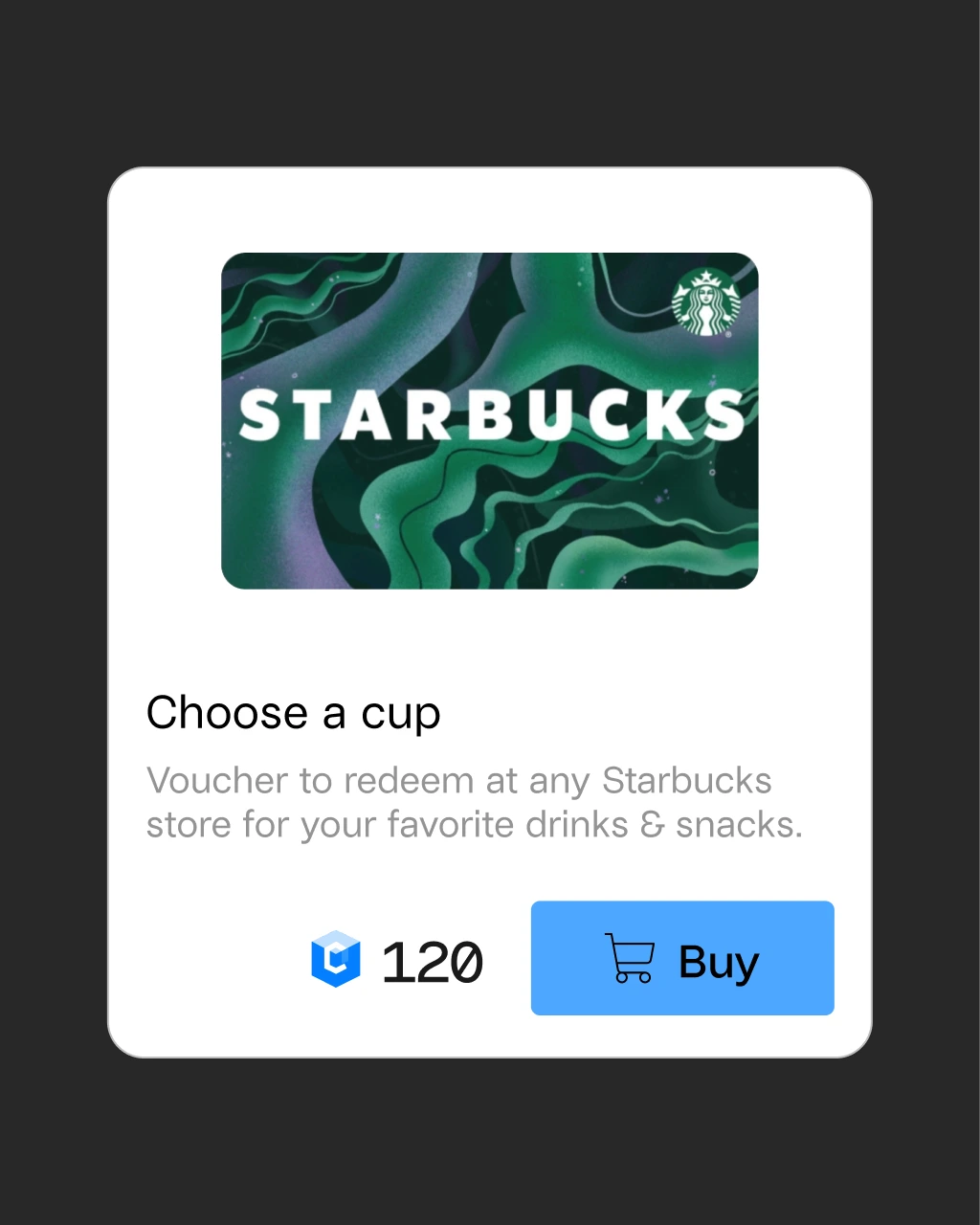Select the cube-shaped token icon beside 120
Screen dimensions: 980x1225
(335, 960)
